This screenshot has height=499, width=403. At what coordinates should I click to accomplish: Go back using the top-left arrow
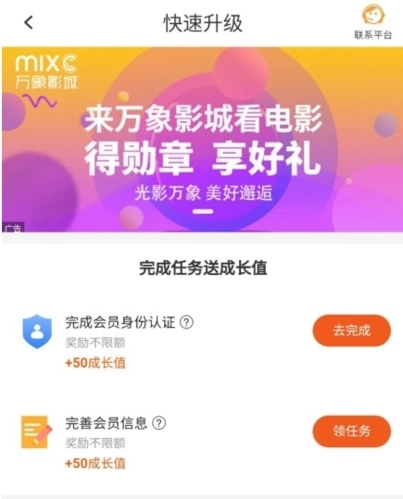coord(29,23)
